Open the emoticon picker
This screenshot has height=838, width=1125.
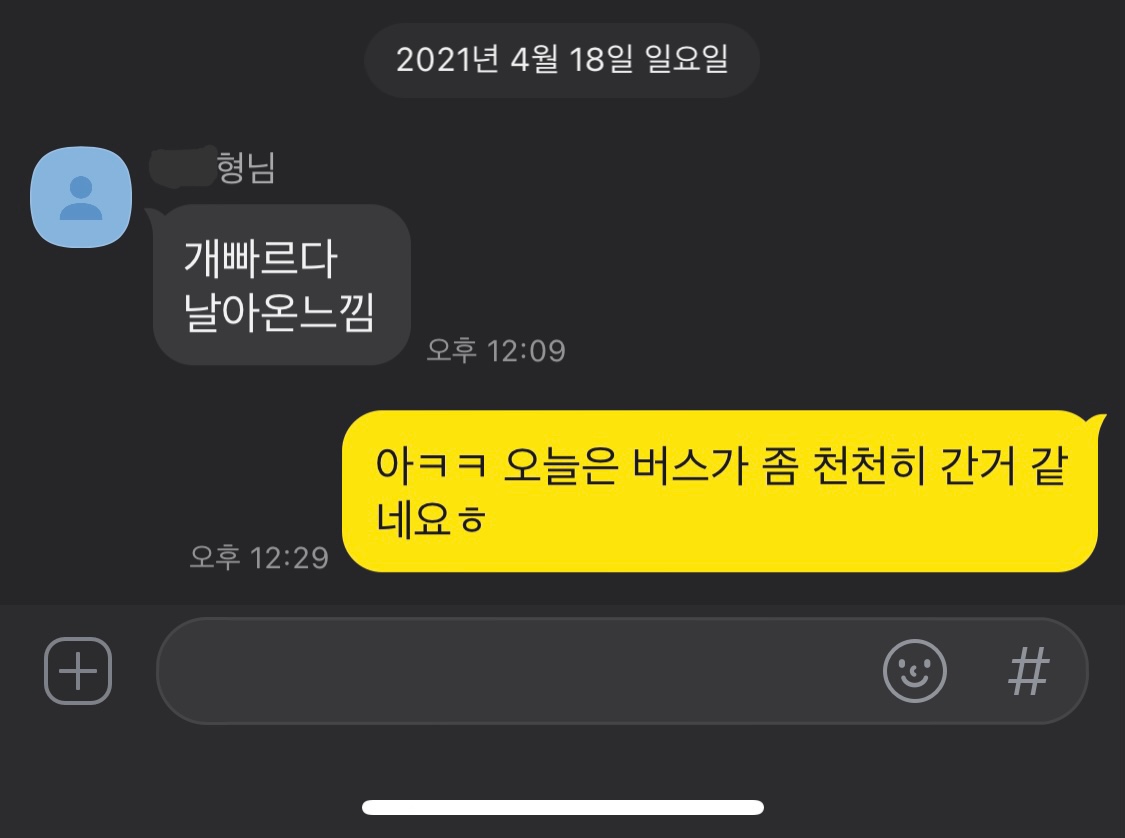[914, 671]
